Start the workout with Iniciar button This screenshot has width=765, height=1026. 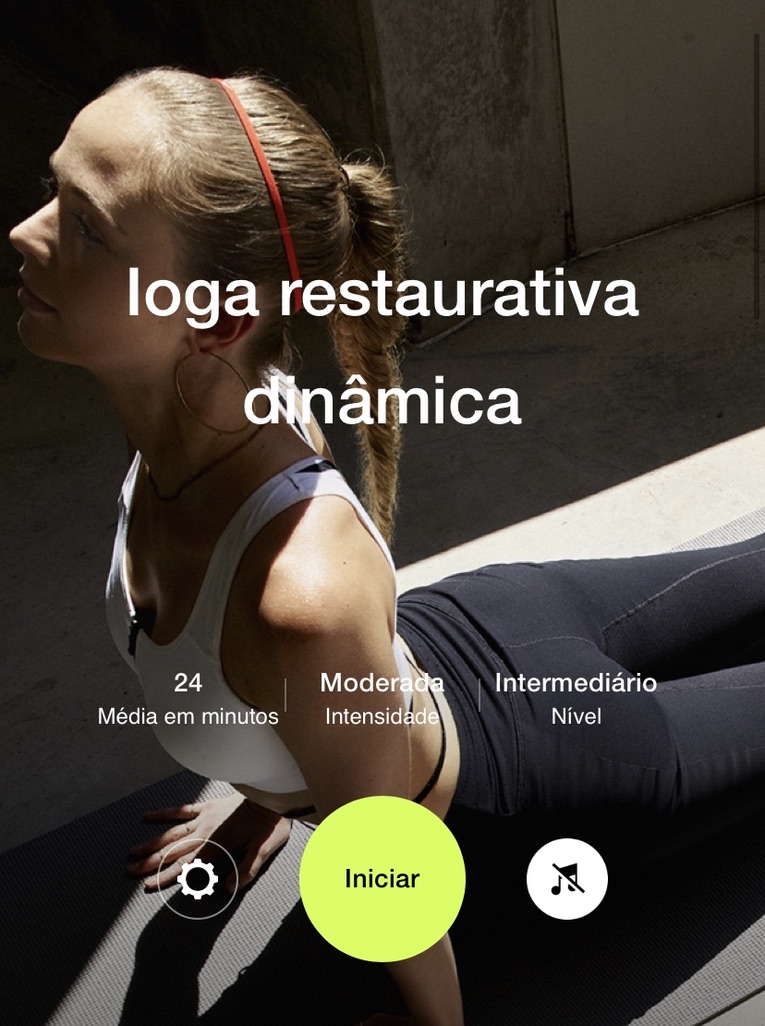coord(382,879)
